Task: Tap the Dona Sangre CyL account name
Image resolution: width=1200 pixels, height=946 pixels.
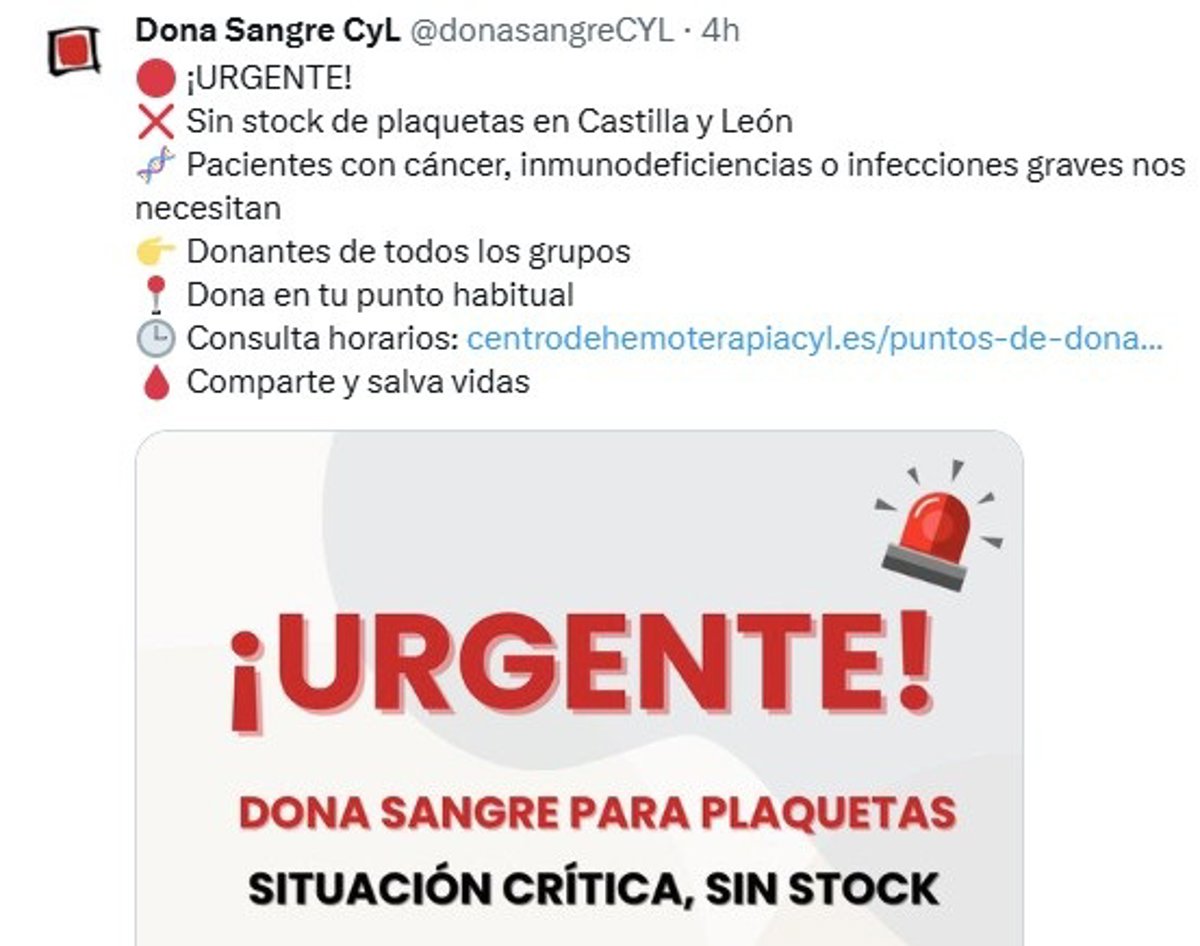Action: (267, 31)
